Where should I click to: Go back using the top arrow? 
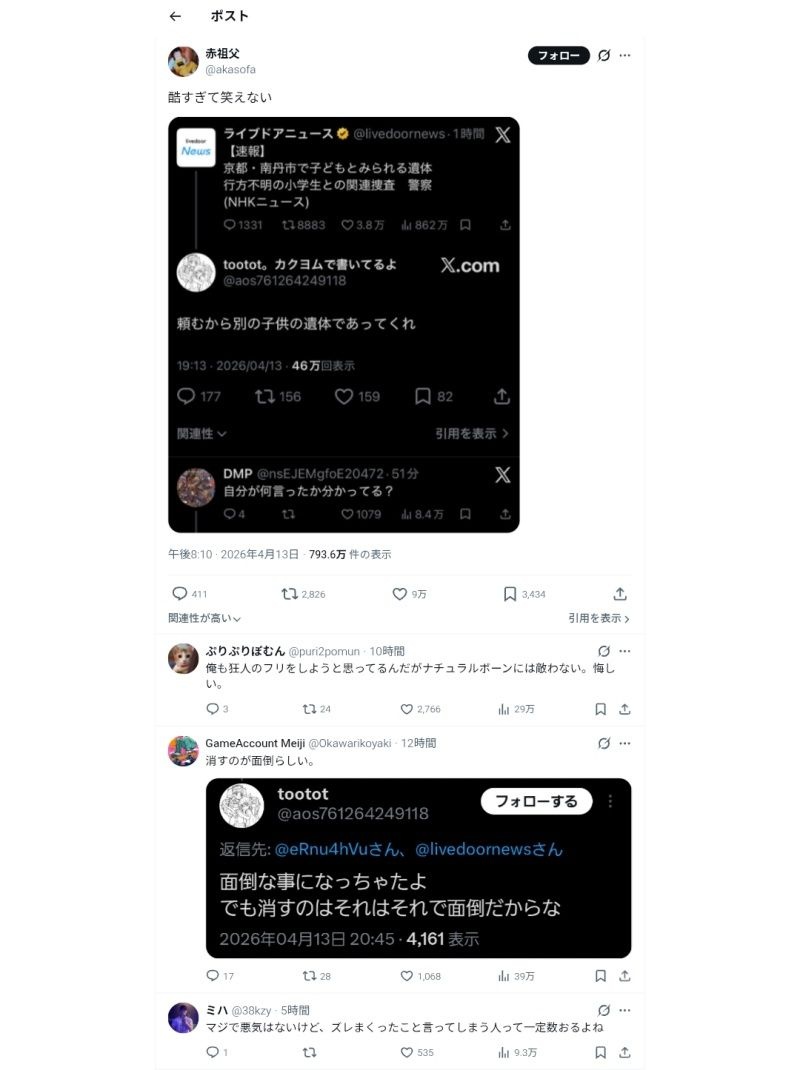[x=175, y=16]
